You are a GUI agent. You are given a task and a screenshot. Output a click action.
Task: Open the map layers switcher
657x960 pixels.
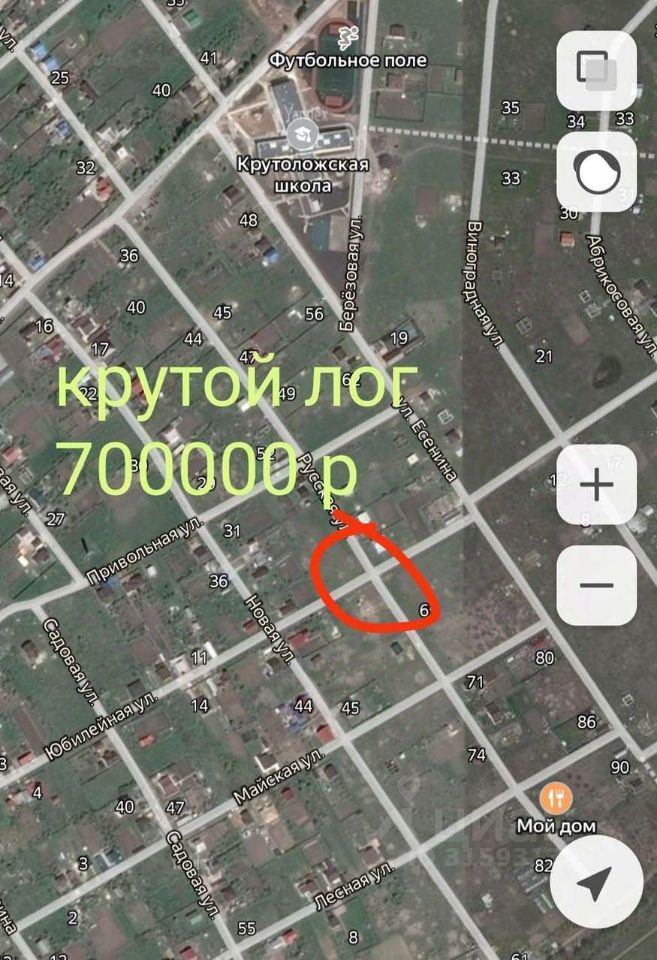597,71
